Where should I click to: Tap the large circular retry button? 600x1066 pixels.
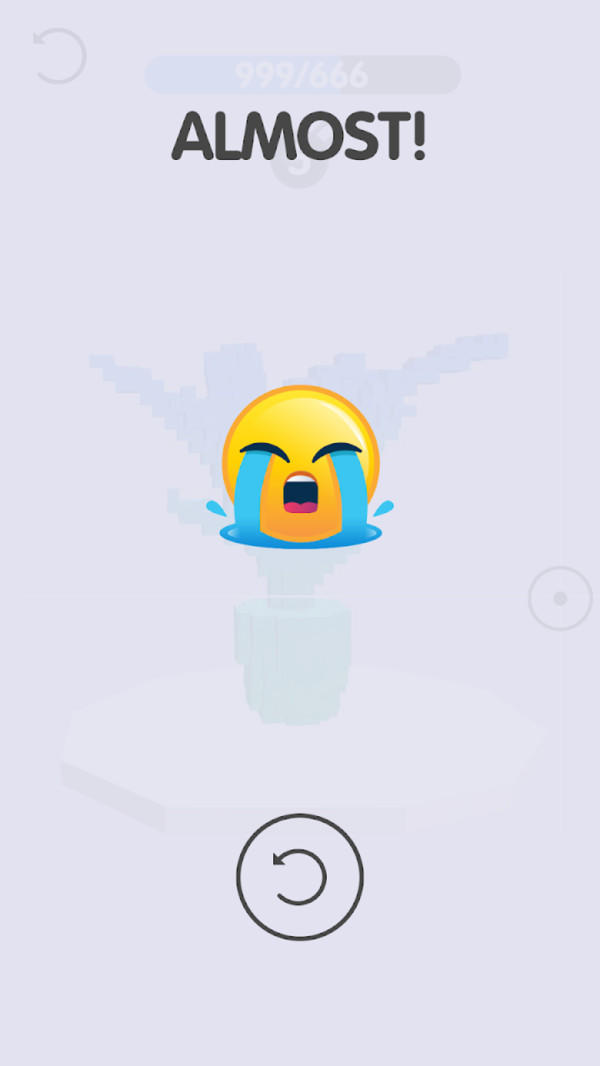coord(299,877)
